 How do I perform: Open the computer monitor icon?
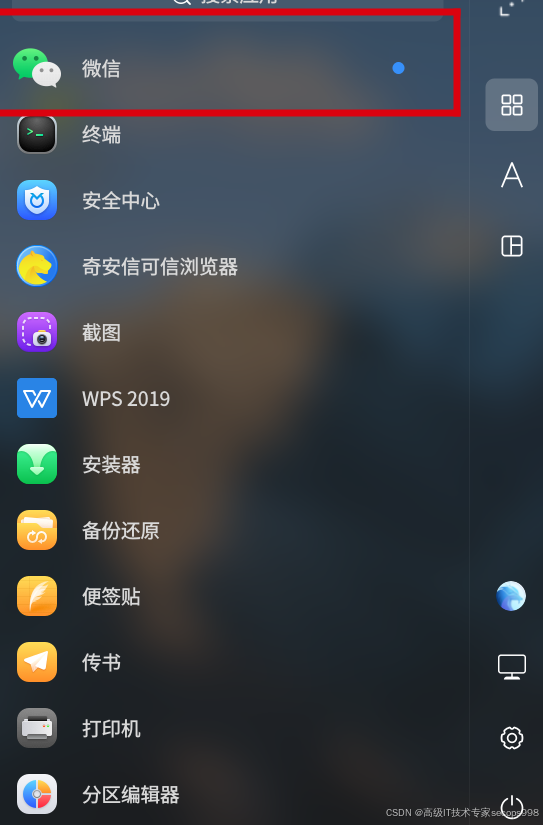coord(511,667)
